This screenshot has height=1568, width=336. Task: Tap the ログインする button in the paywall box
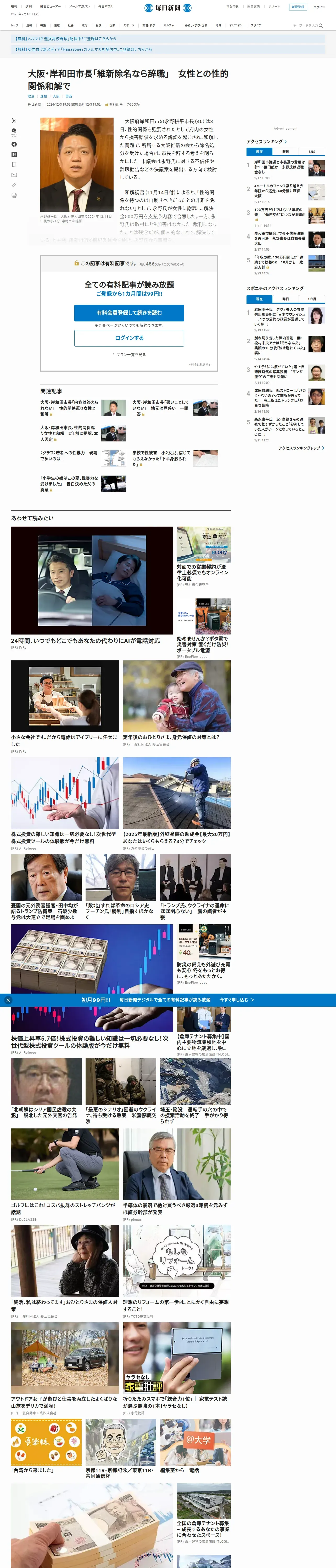click(129, 338)
